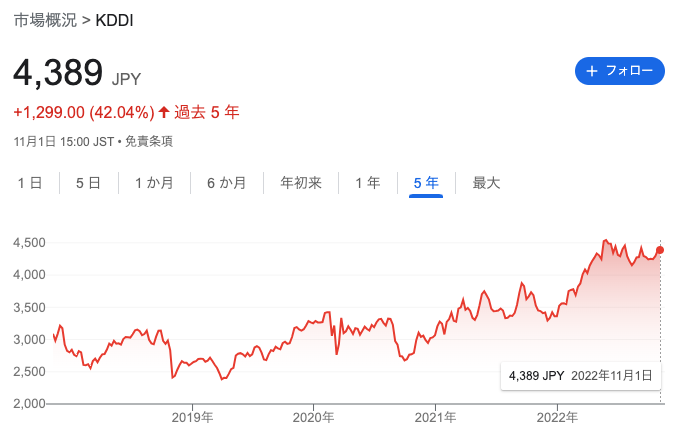Switch to the 1年 range tab
675x442 pixels.
tap(367, 183)
